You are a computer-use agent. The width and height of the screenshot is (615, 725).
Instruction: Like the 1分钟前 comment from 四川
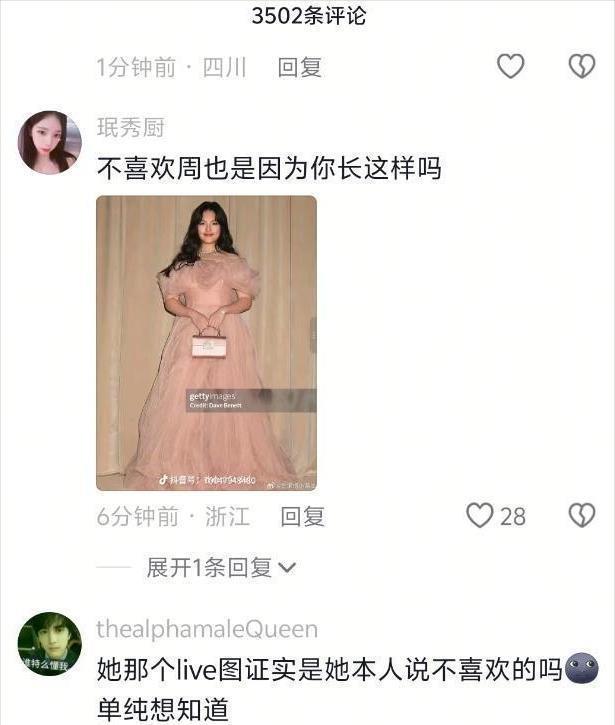click(510, 66)
